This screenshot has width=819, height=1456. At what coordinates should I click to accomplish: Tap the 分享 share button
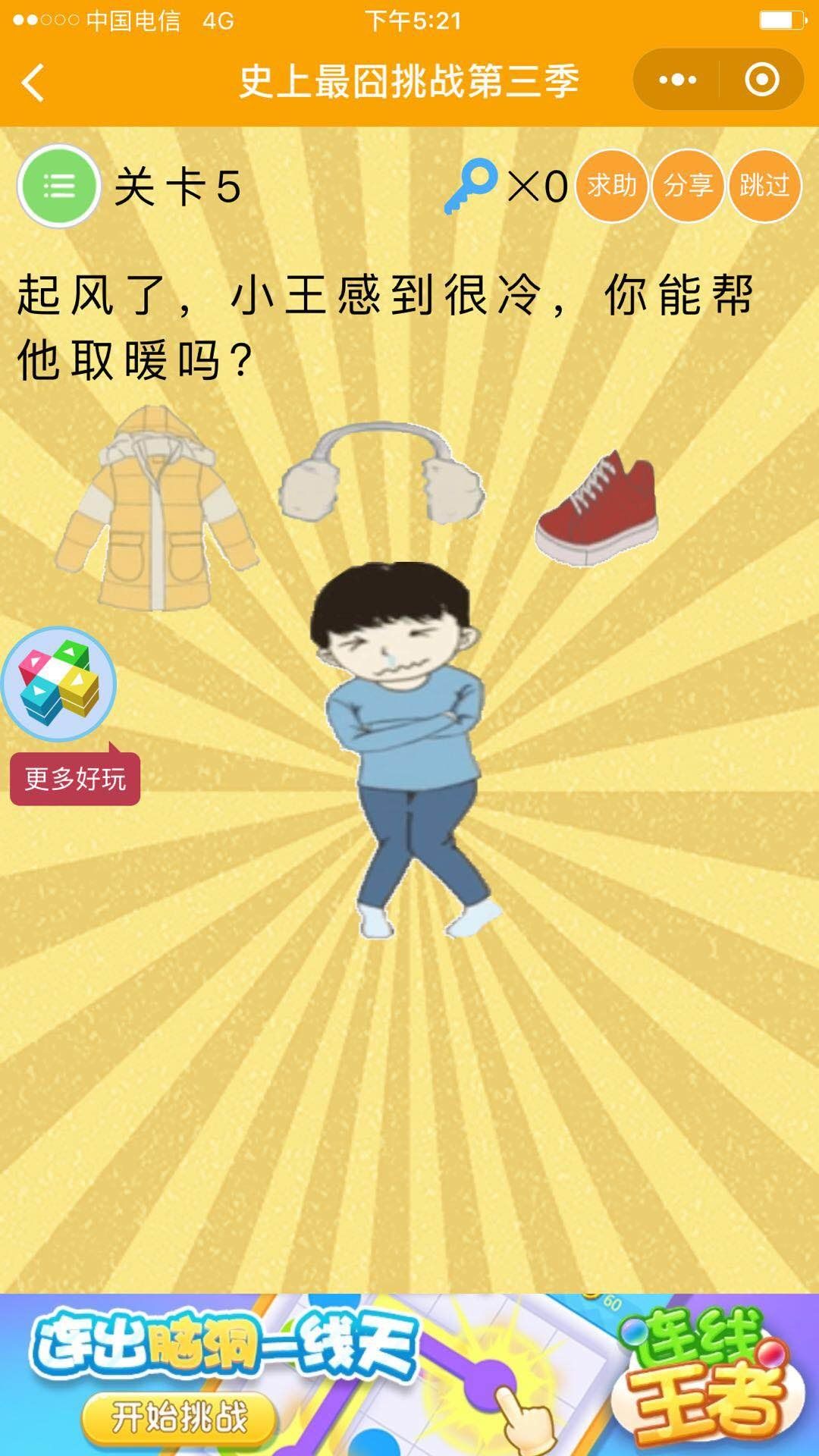pyautogui.click(x=688, y=186)
